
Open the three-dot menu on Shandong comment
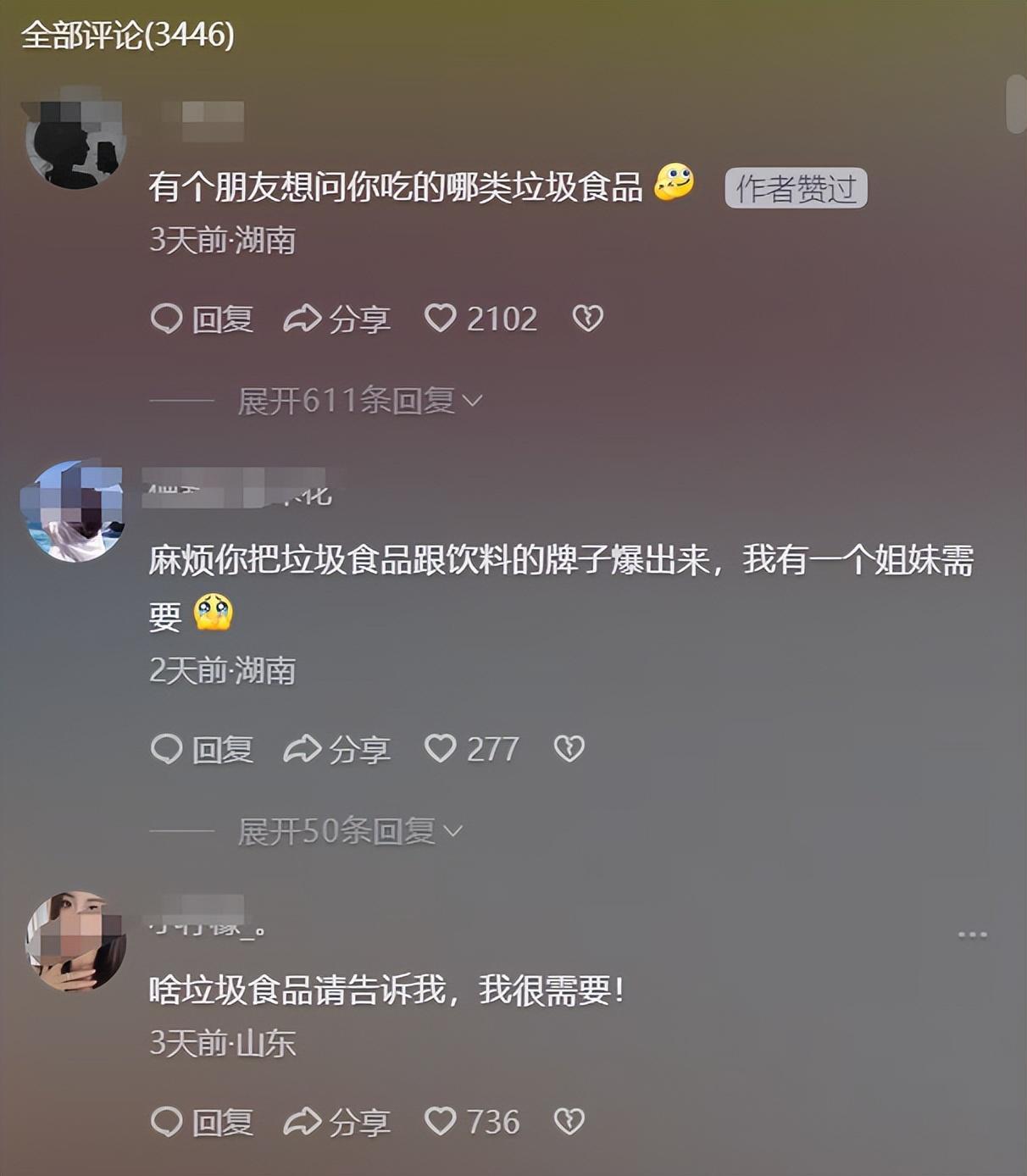point(972,935)
